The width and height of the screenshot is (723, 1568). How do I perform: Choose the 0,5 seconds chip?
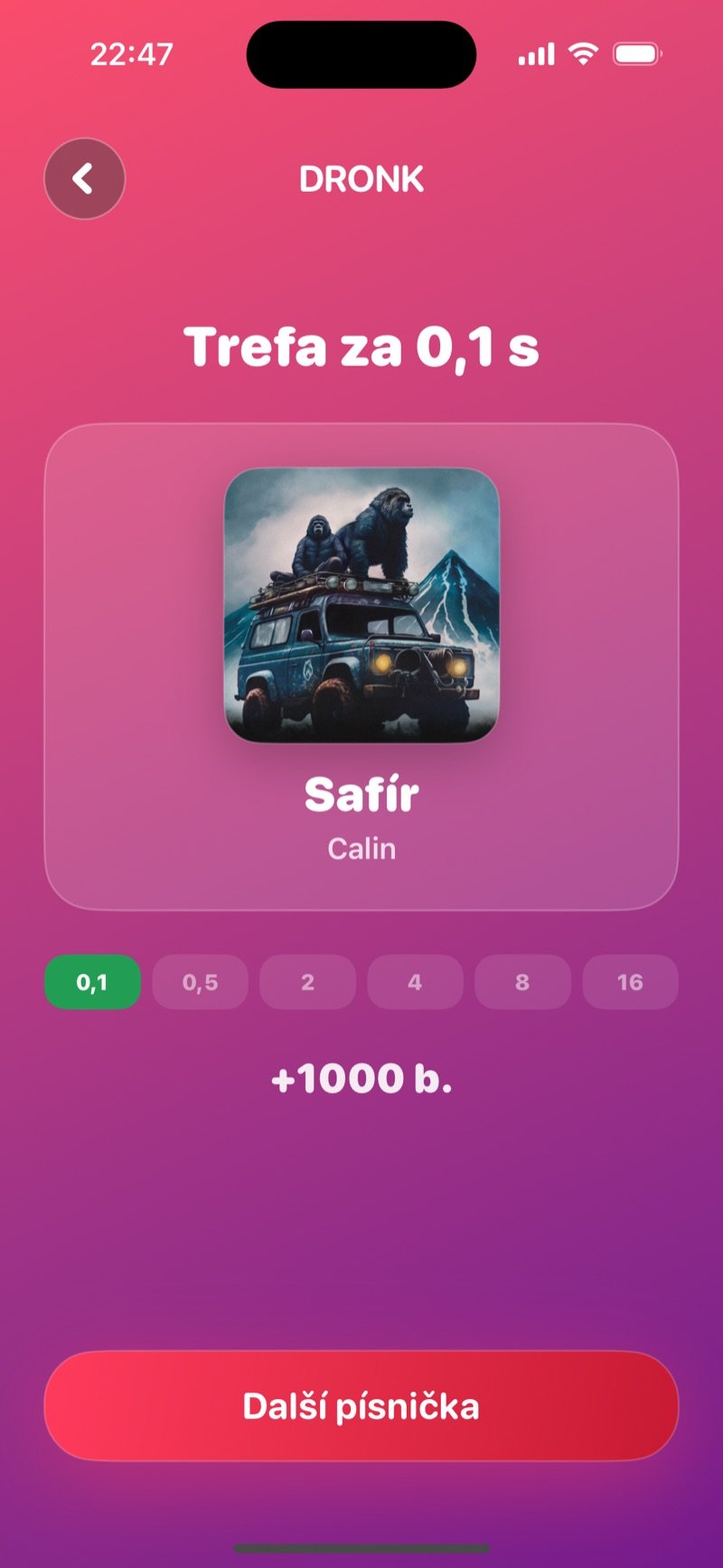[x=200, y=982]
